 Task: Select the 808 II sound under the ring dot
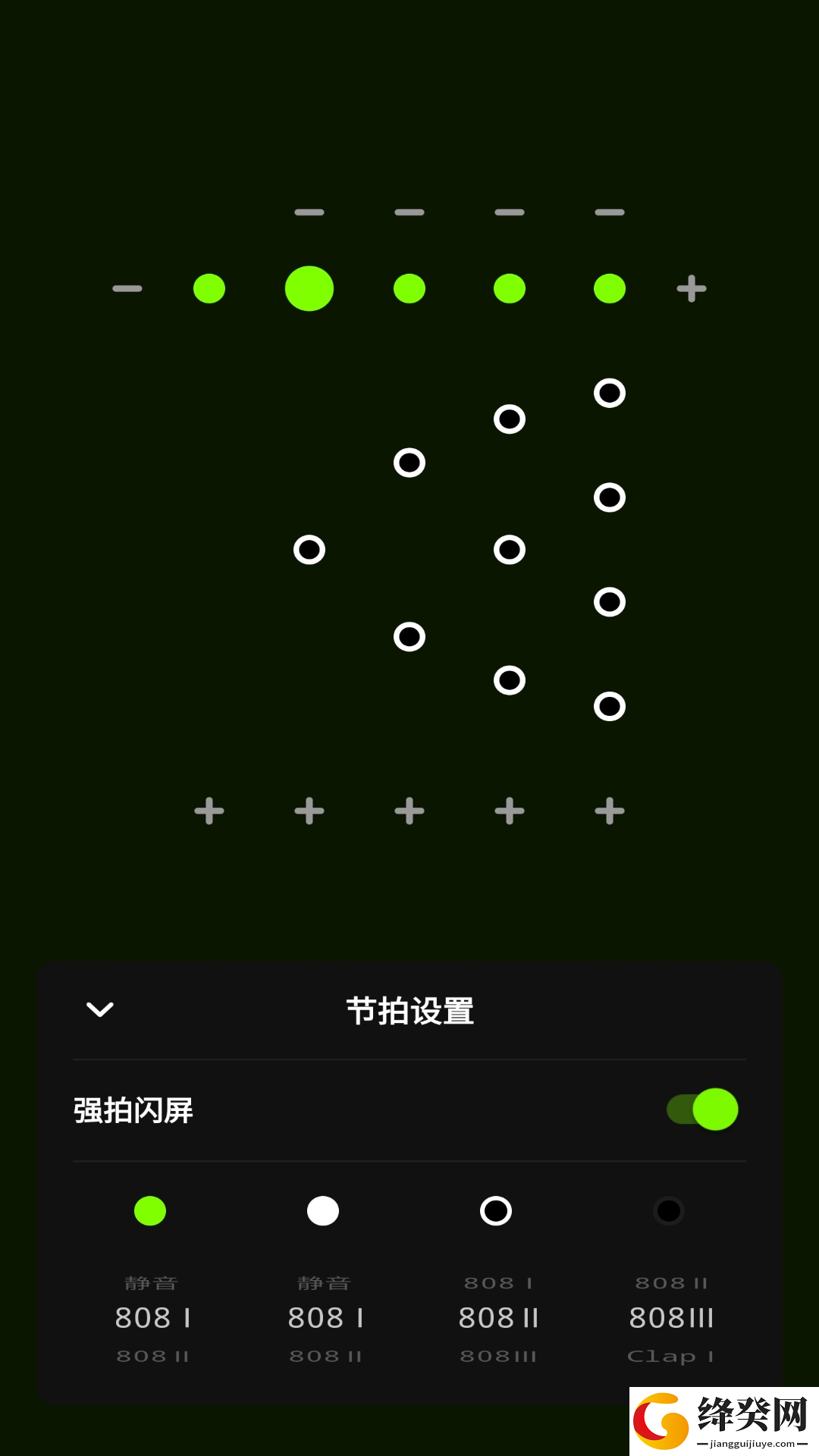pos(498,1318)
